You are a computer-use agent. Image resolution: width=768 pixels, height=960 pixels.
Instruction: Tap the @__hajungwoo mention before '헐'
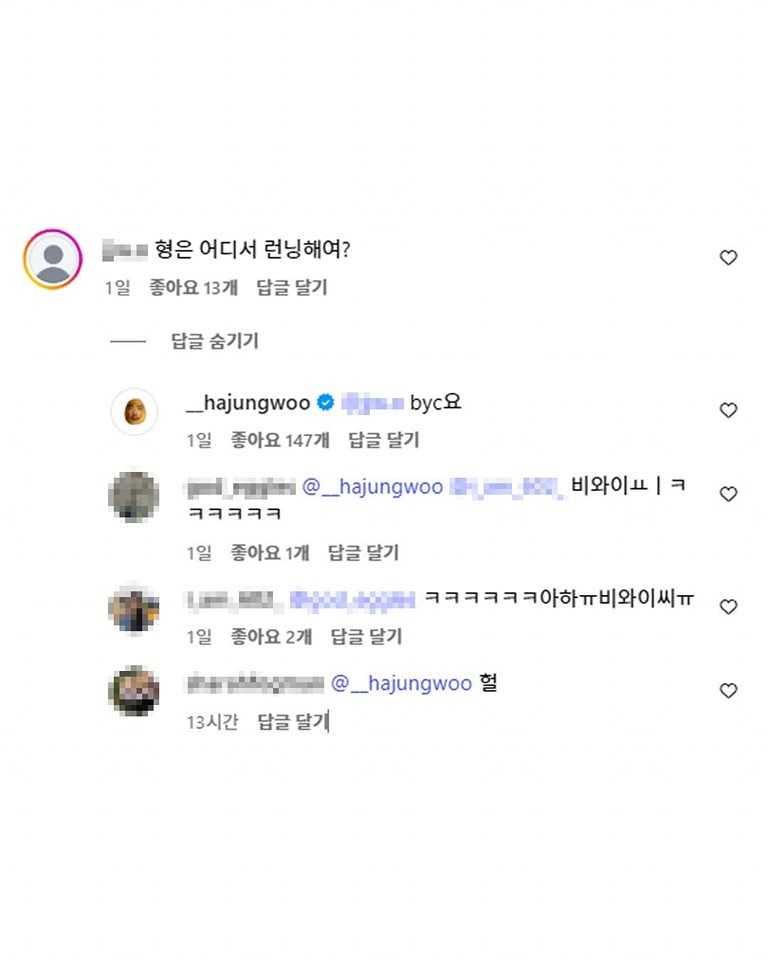(400, 684)
